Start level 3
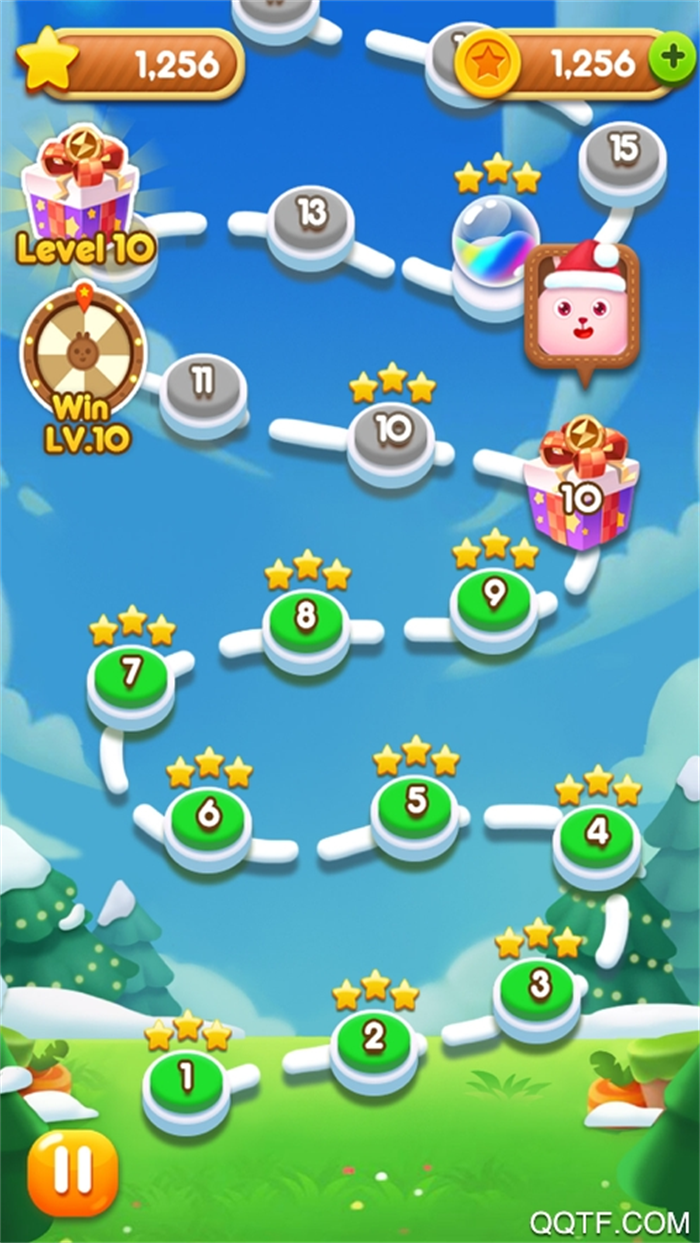 coord(539,985)
